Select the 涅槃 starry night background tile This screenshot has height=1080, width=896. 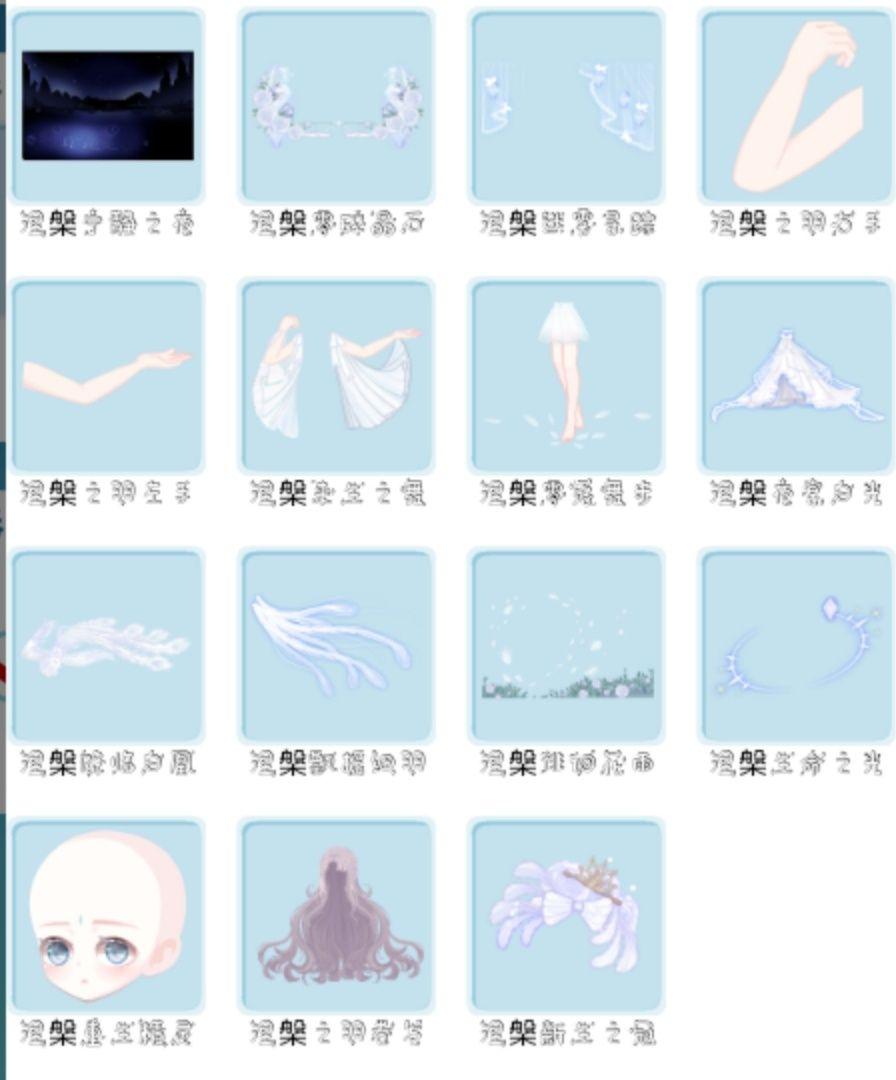click(x=107, y=106)
